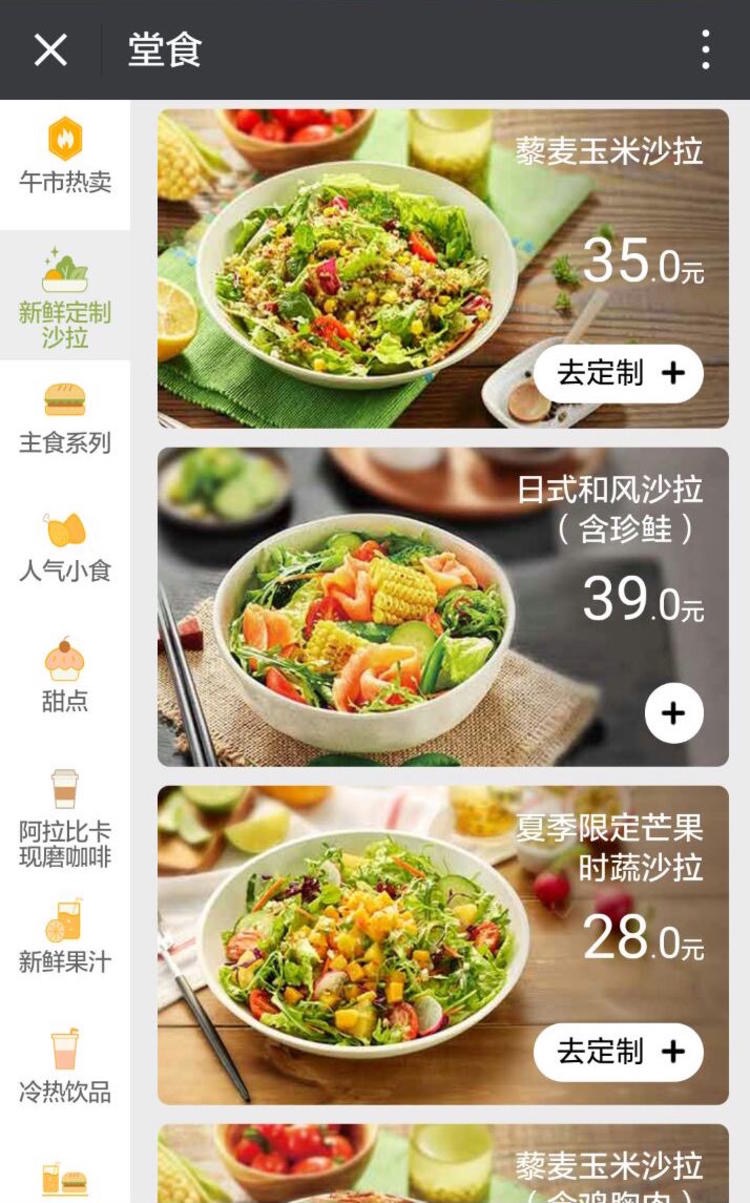This screenshot has width=750, height=1203.
Task: Switch to 甜点 category
Action: 65,677
